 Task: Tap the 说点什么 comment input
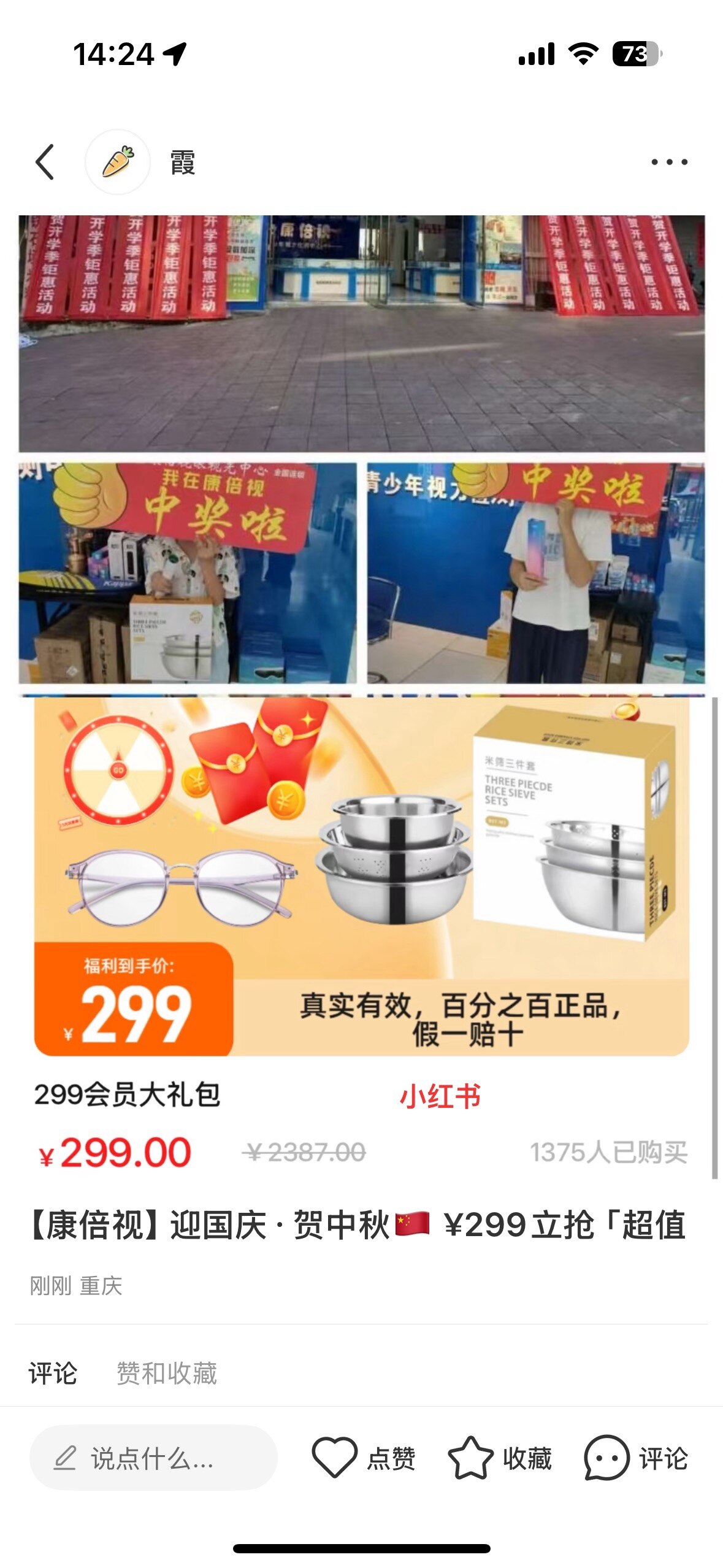click(x=153, y=1458)
